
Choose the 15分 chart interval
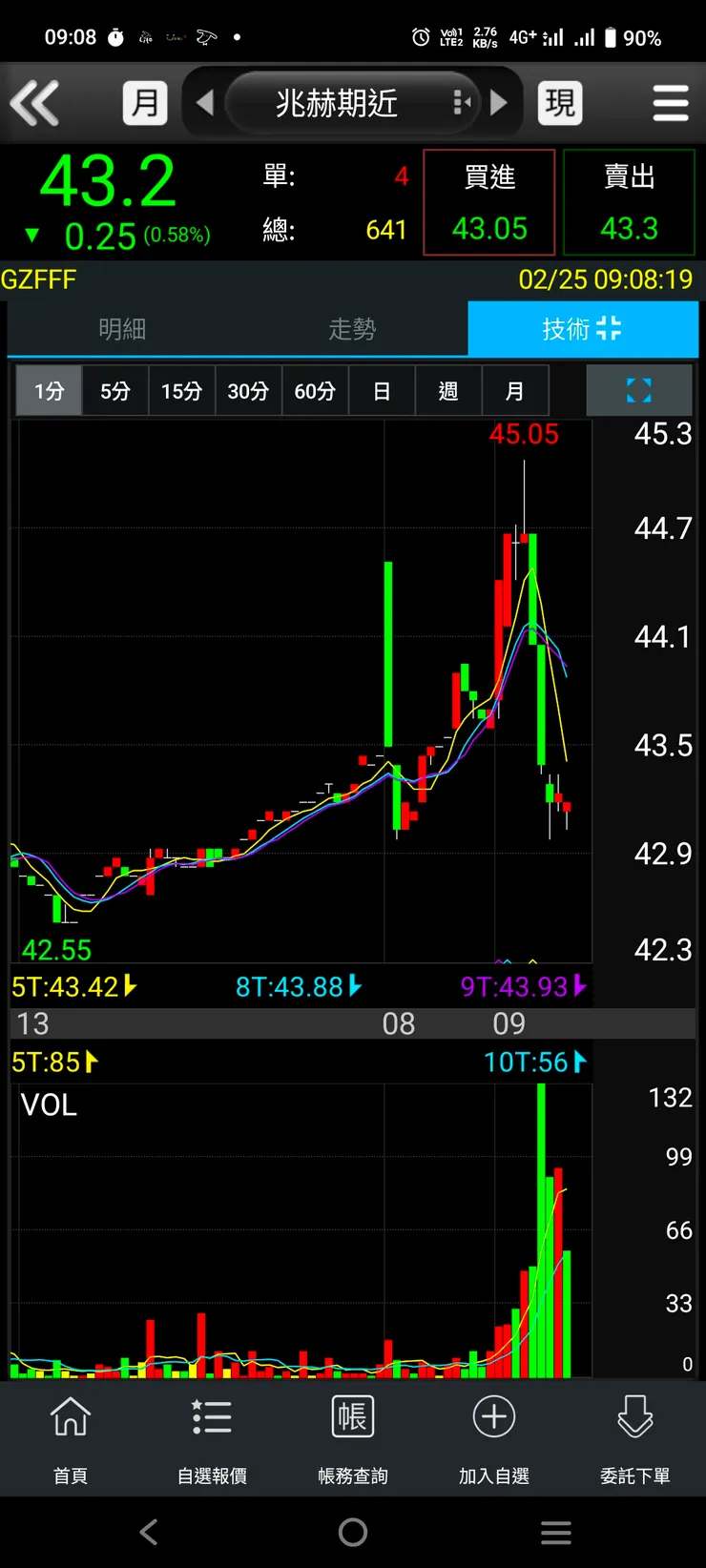coord(181,391)
